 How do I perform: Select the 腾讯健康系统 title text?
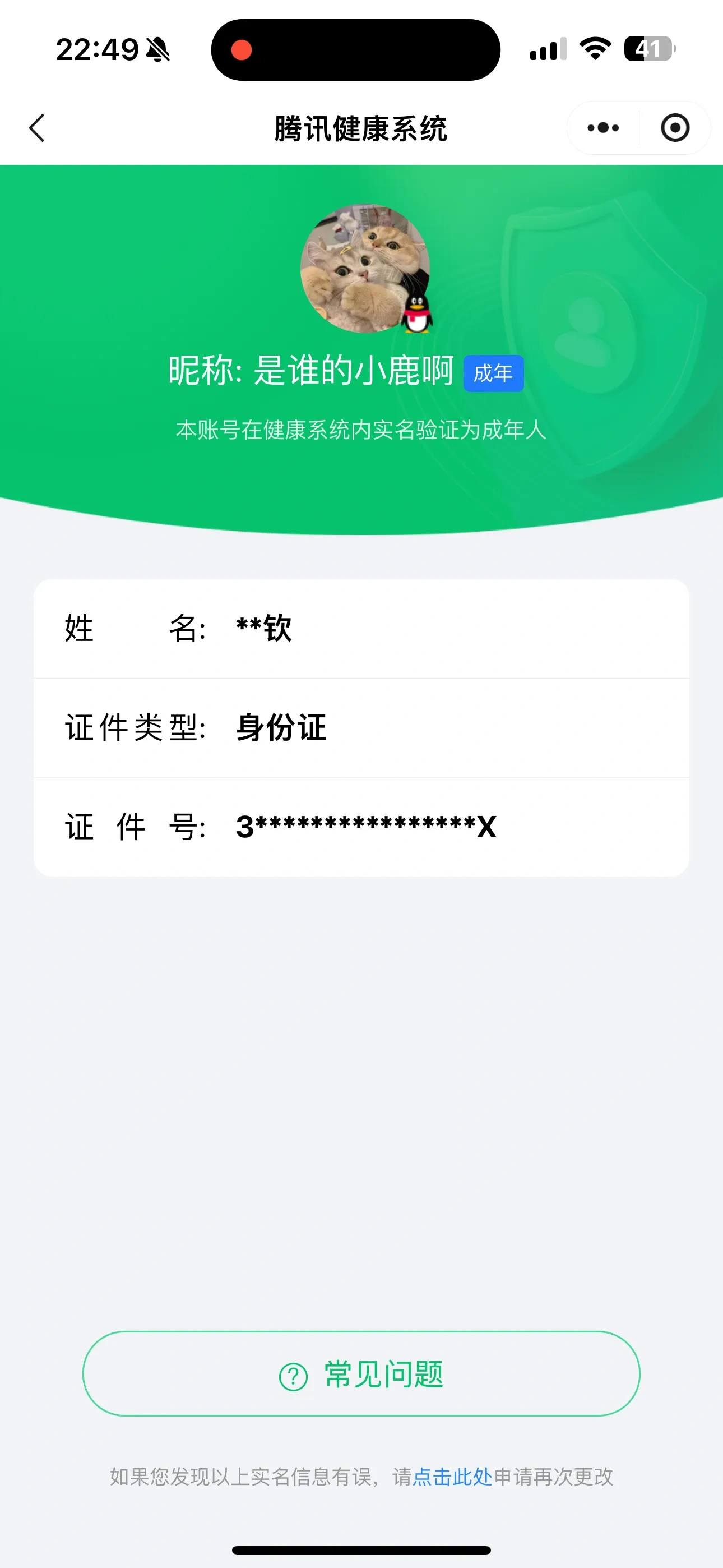pyautogui.click(x=361, y=128)
